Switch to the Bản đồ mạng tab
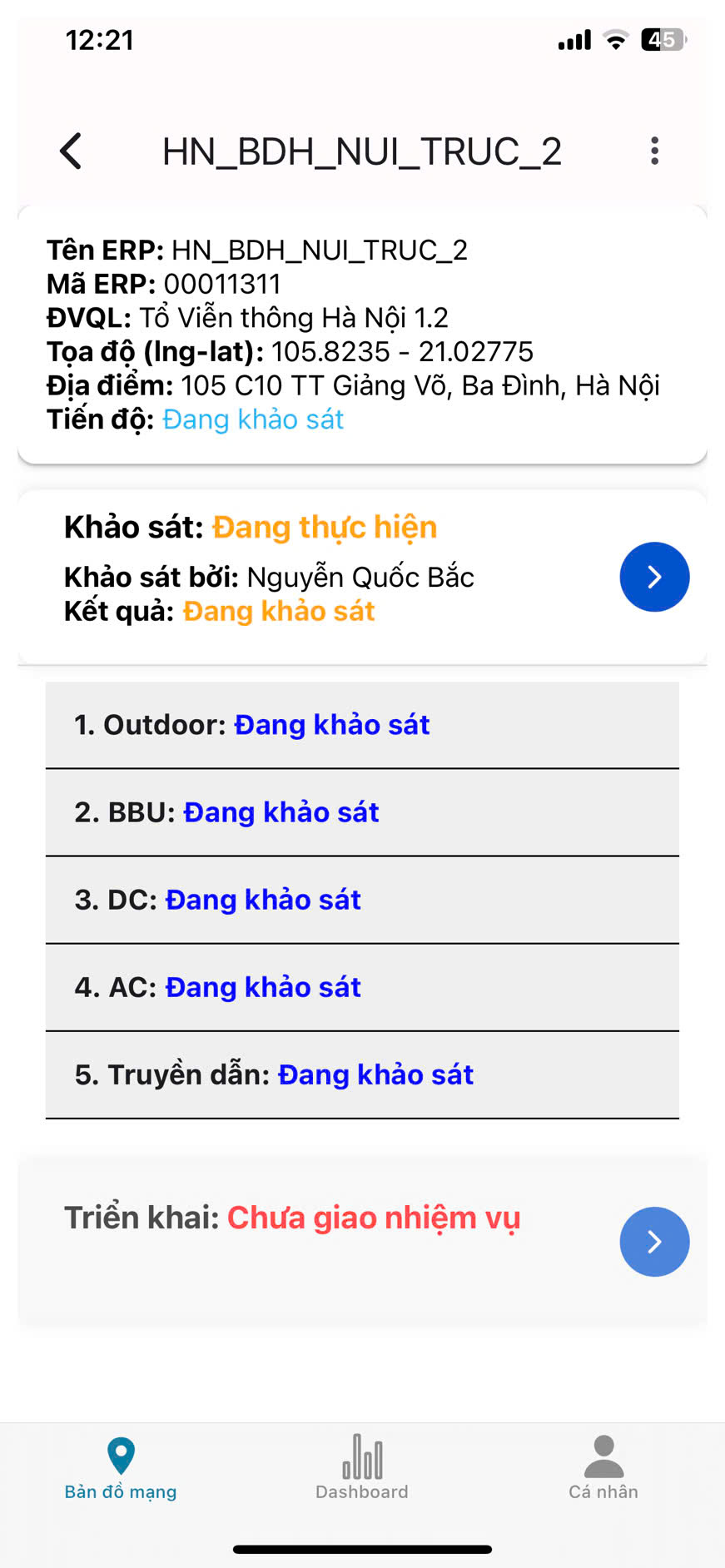This screenshot has width=725, height=1568. (x=121, y=1469)
